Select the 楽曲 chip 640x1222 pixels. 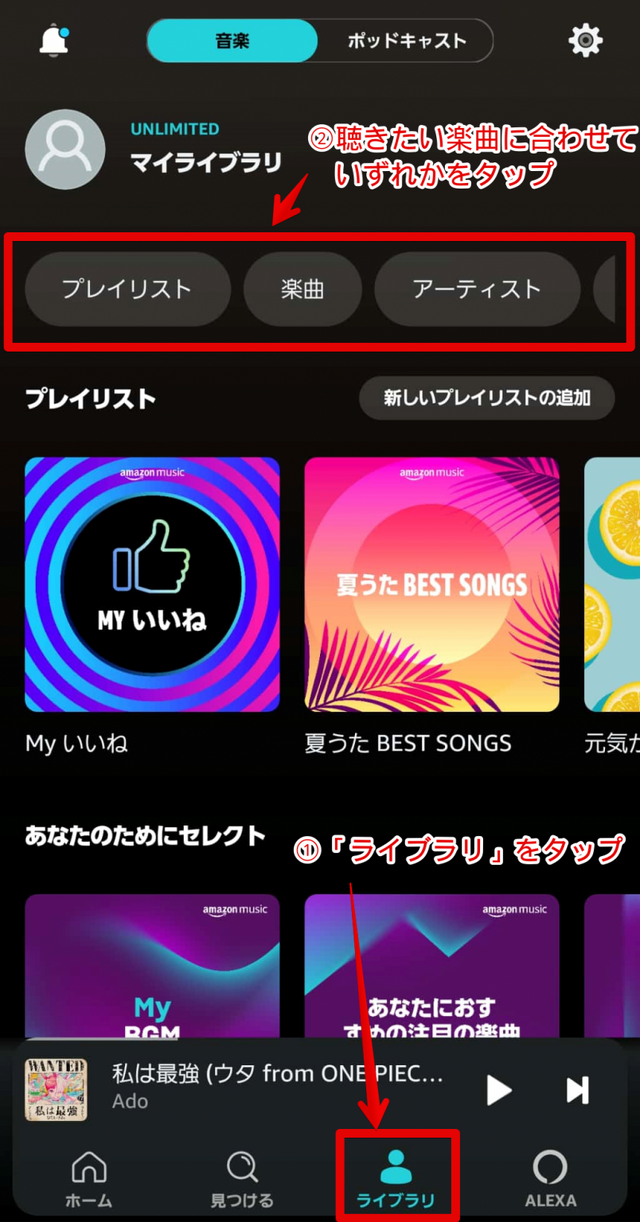point(303,289)
